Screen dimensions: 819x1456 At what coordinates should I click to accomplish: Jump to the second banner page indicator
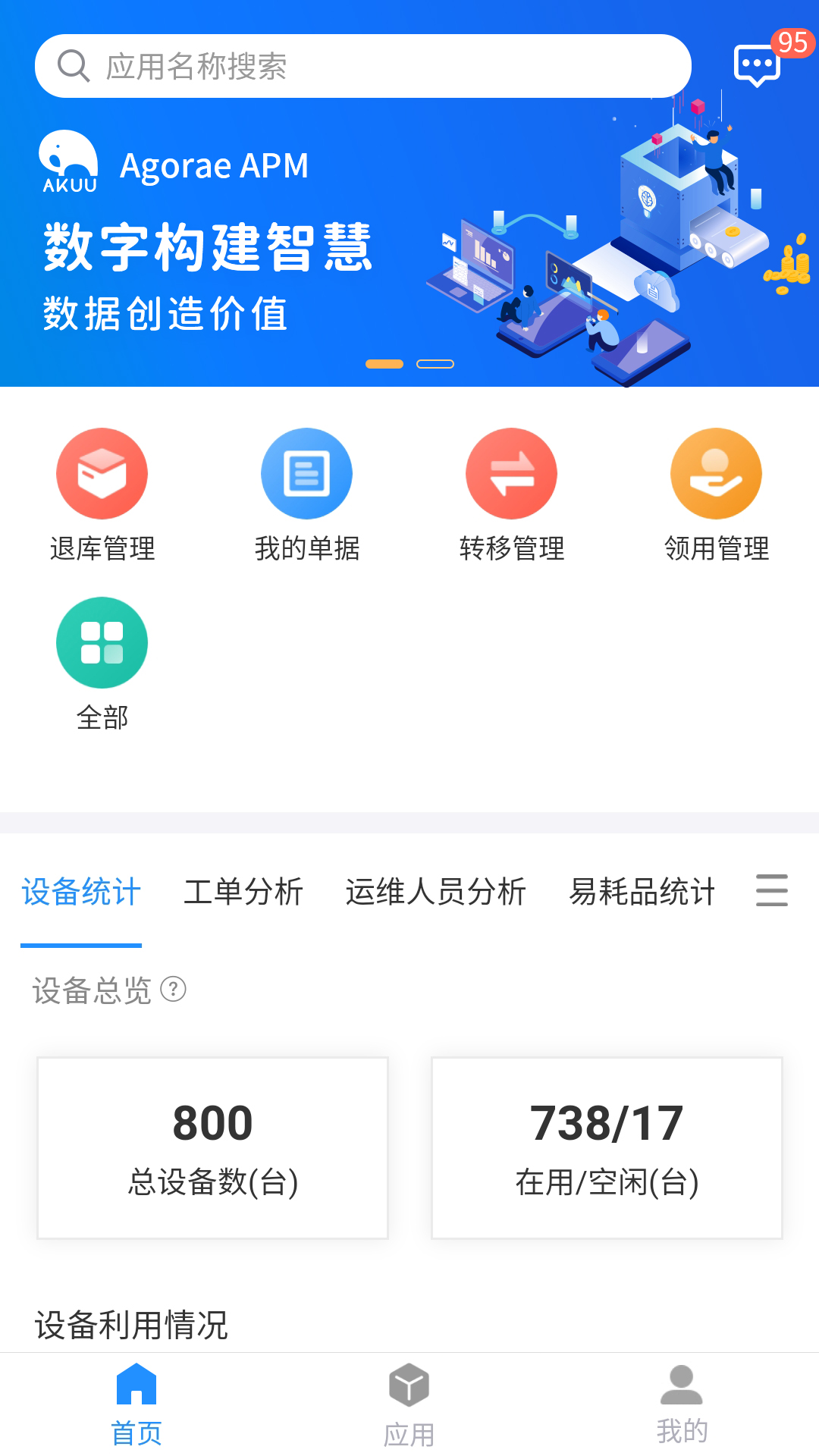coord(435,364)
